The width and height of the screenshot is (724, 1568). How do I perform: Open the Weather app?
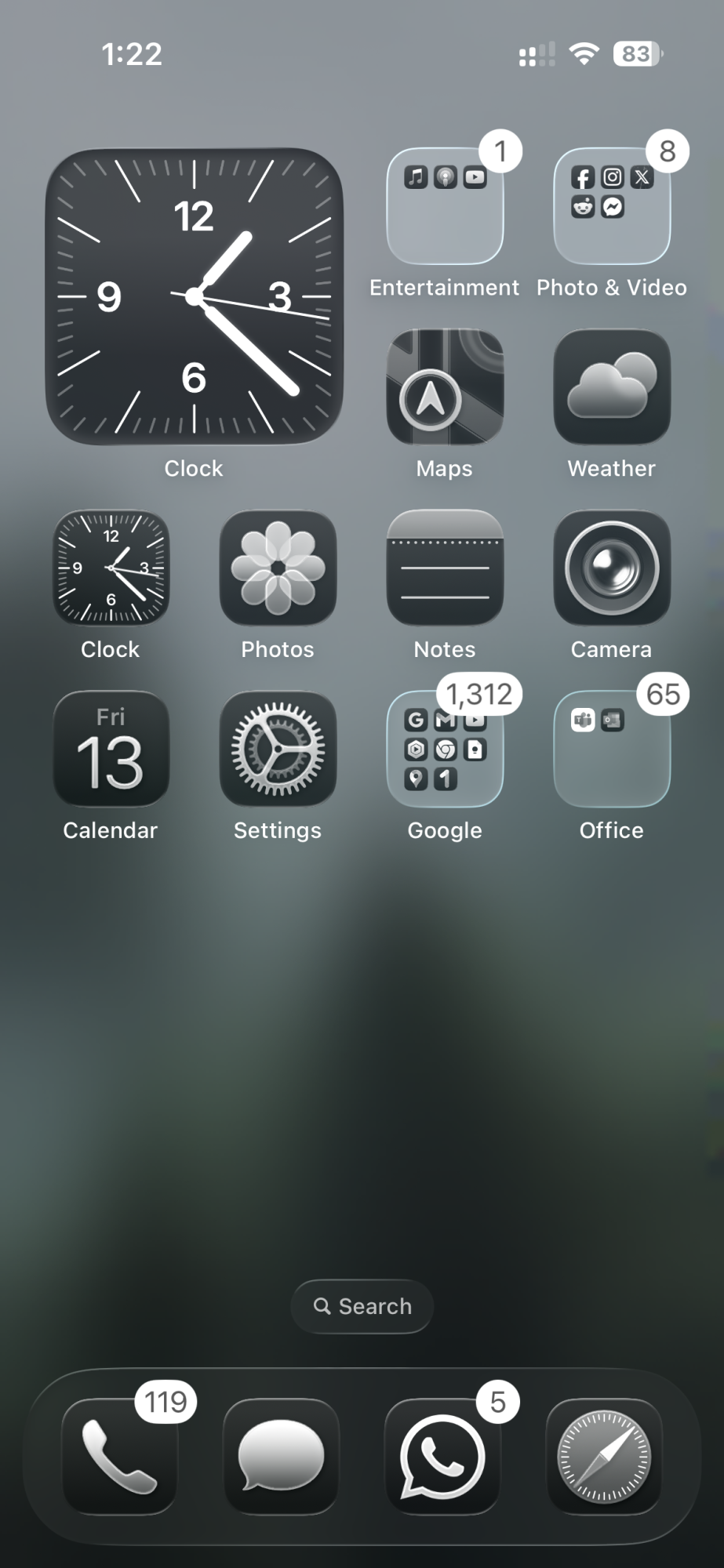pyautogui.click(x=612, y=387)
